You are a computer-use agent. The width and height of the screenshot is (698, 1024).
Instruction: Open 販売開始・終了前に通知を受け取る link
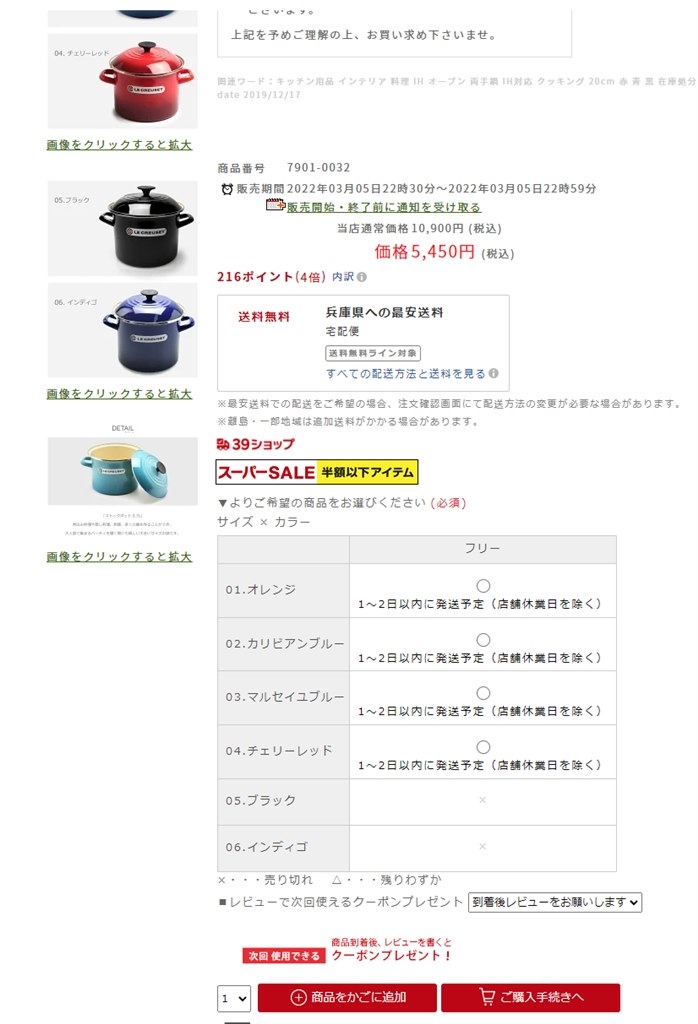(383, 207)
